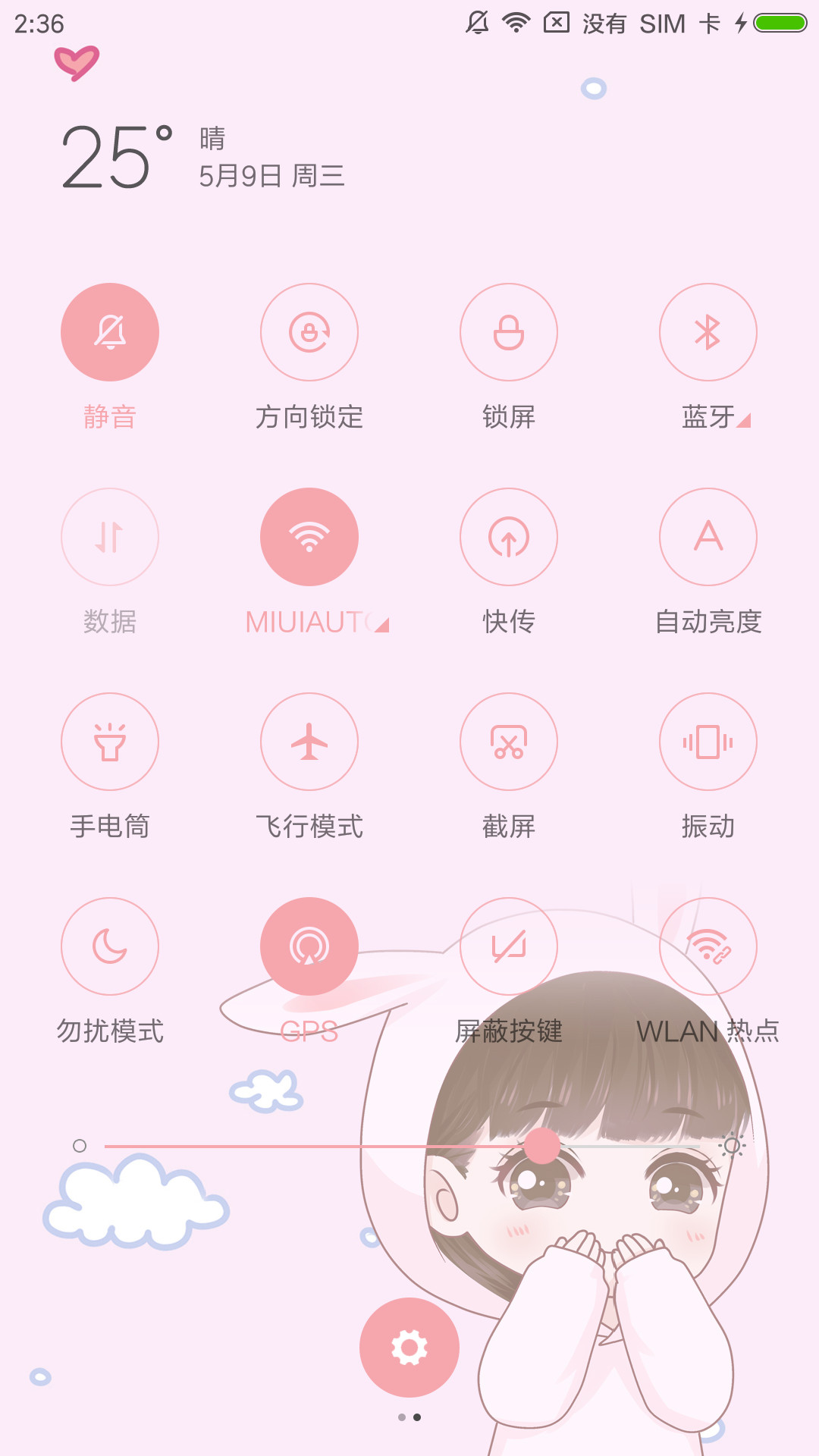Toggle 振动 vibration mode
Screen dimensions: 819x1456
pos(708,742)
